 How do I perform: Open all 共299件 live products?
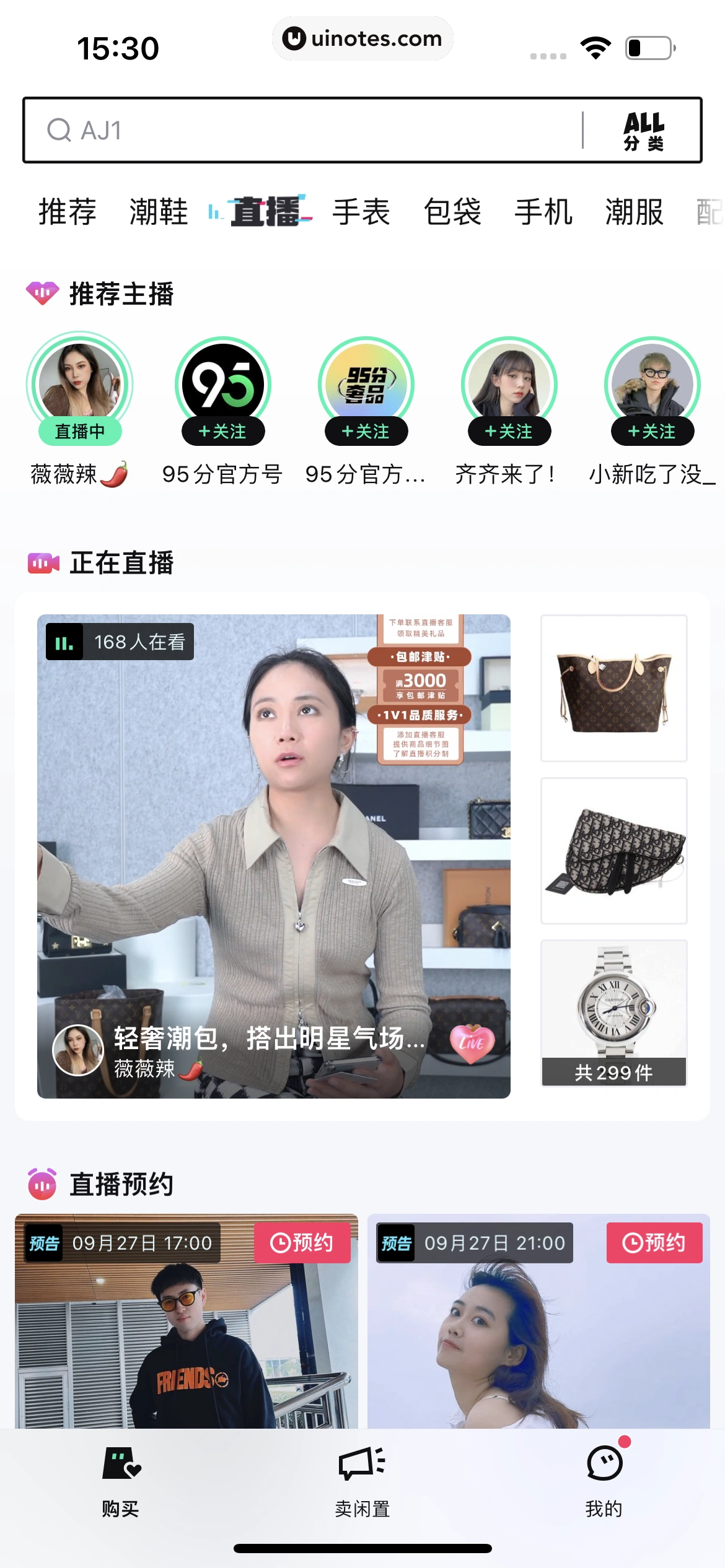(x=613, y=1072)
